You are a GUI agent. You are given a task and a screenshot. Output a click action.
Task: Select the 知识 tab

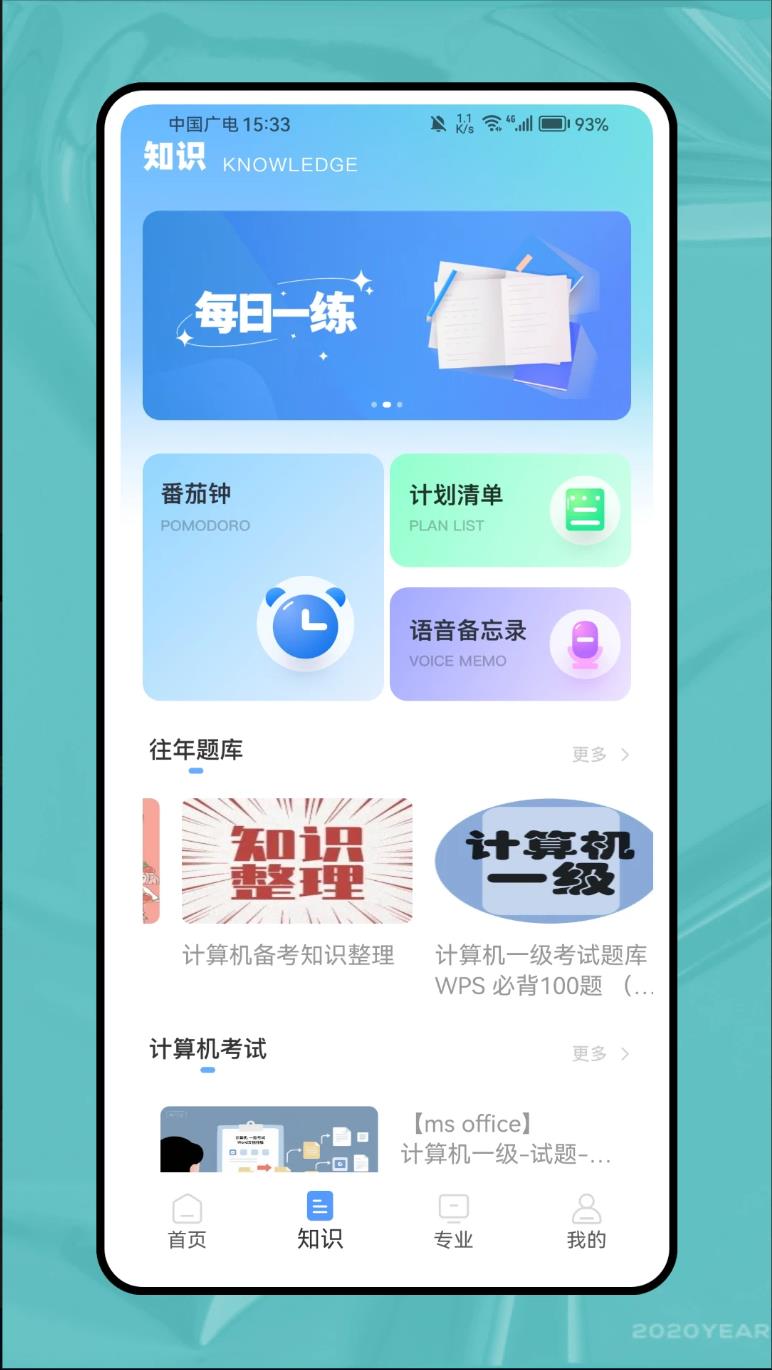(320, 1221)
